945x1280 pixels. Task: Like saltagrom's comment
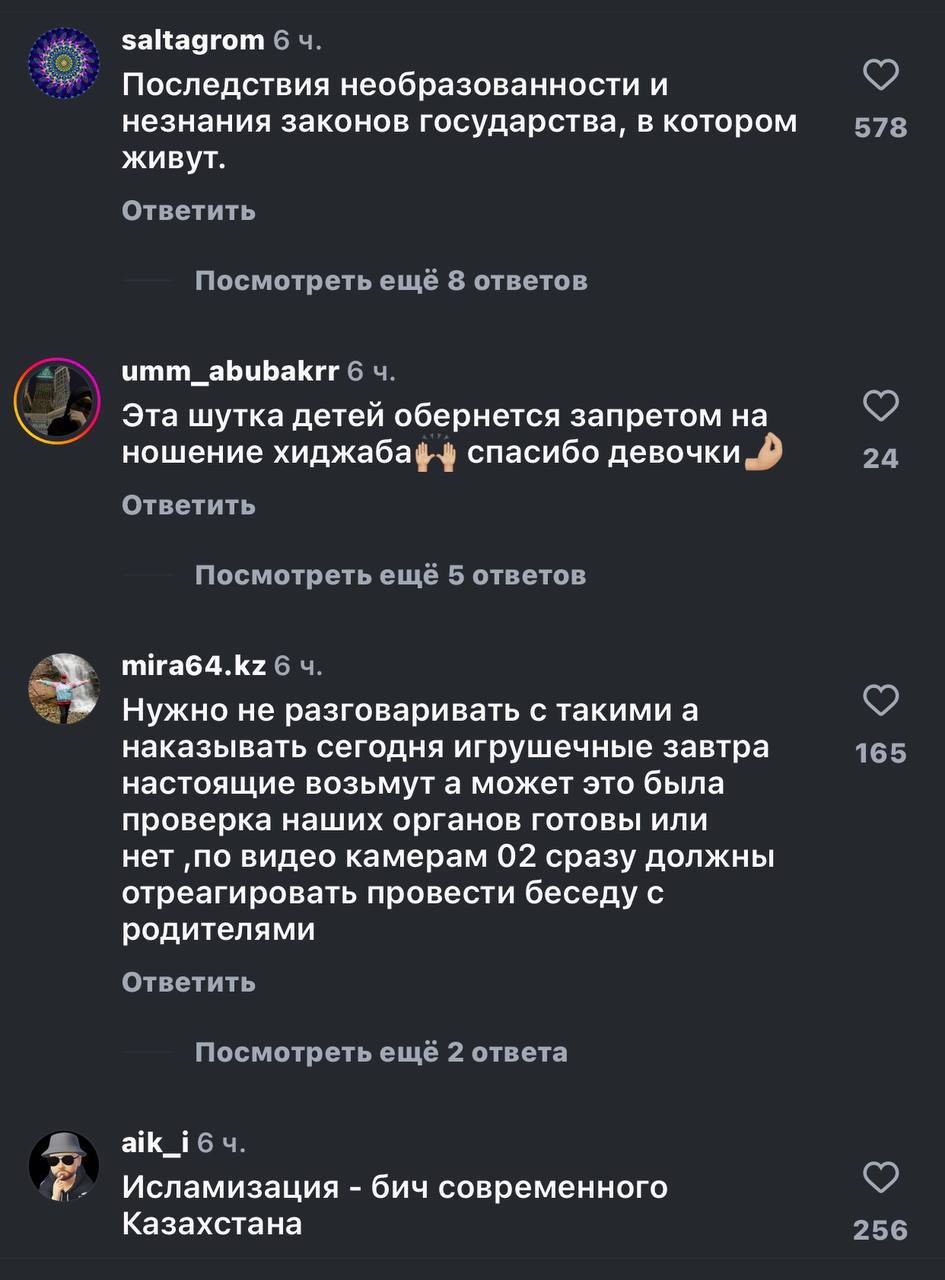coord(880,76)
